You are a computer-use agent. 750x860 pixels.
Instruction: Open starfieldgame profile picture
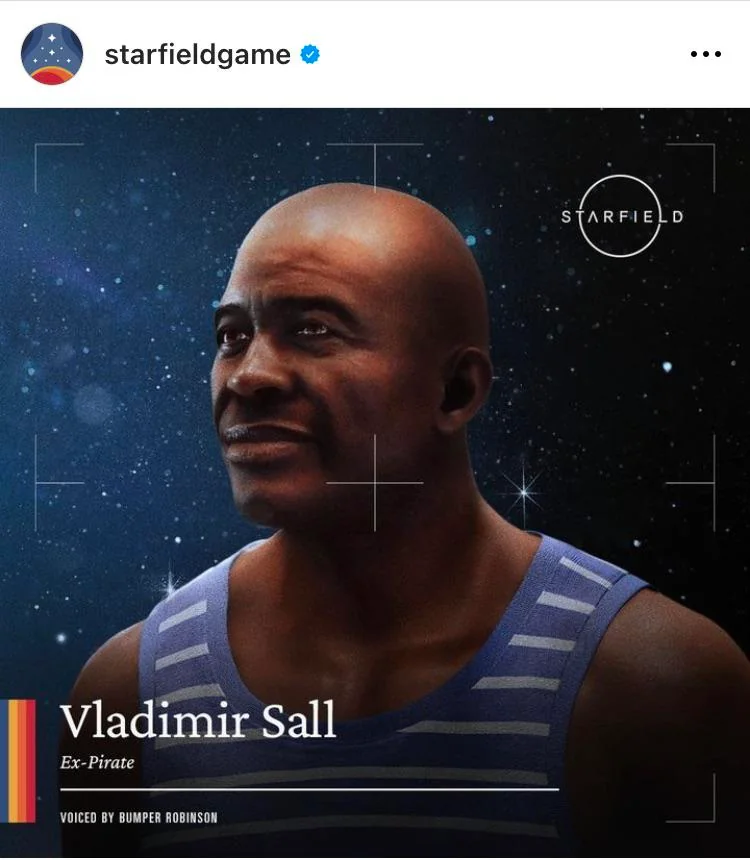click(51, 54)
